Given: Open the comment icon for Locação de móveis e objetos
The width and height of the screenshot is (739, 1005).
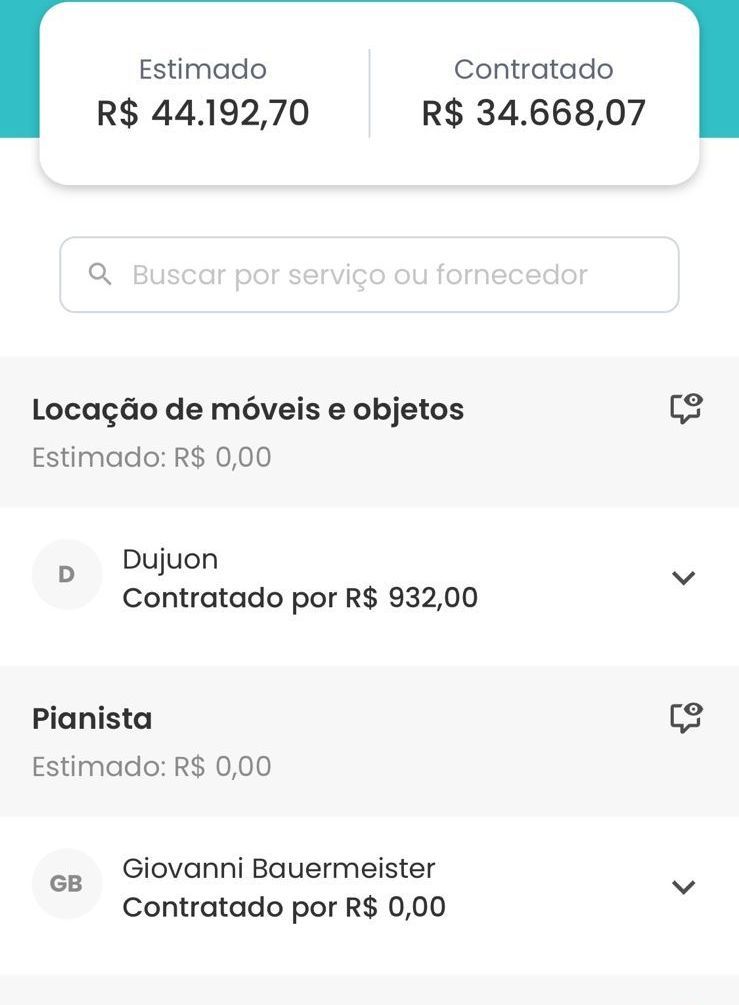Looking at the screenshot, I should coord(685,409).
